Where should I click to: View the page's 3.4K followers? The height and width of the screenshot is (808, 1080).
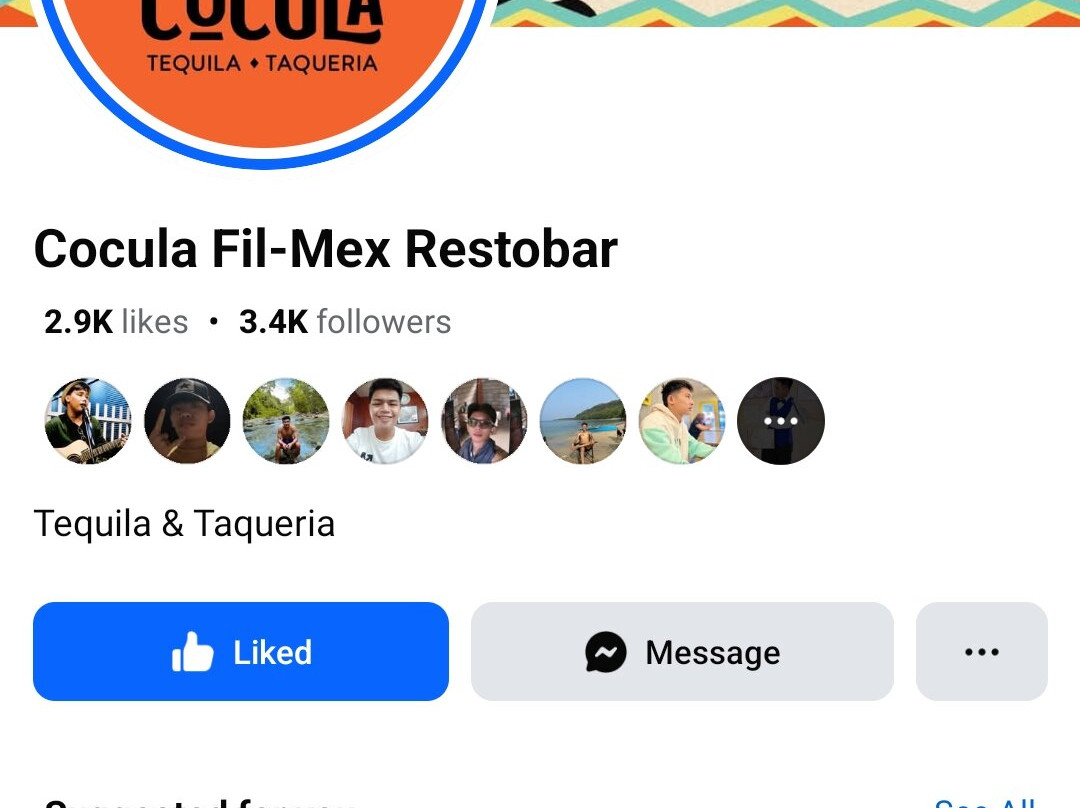pyautogui.click(x=345, y=322)
